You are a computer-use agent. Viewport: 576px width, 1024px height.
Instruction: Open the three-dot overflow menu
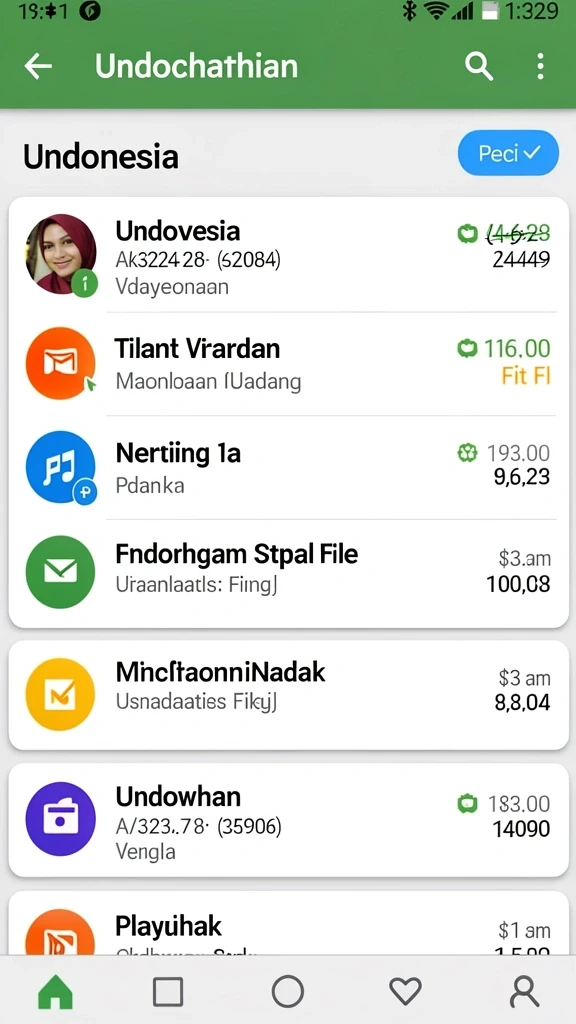pyautogui.click(x=540, y=67)
